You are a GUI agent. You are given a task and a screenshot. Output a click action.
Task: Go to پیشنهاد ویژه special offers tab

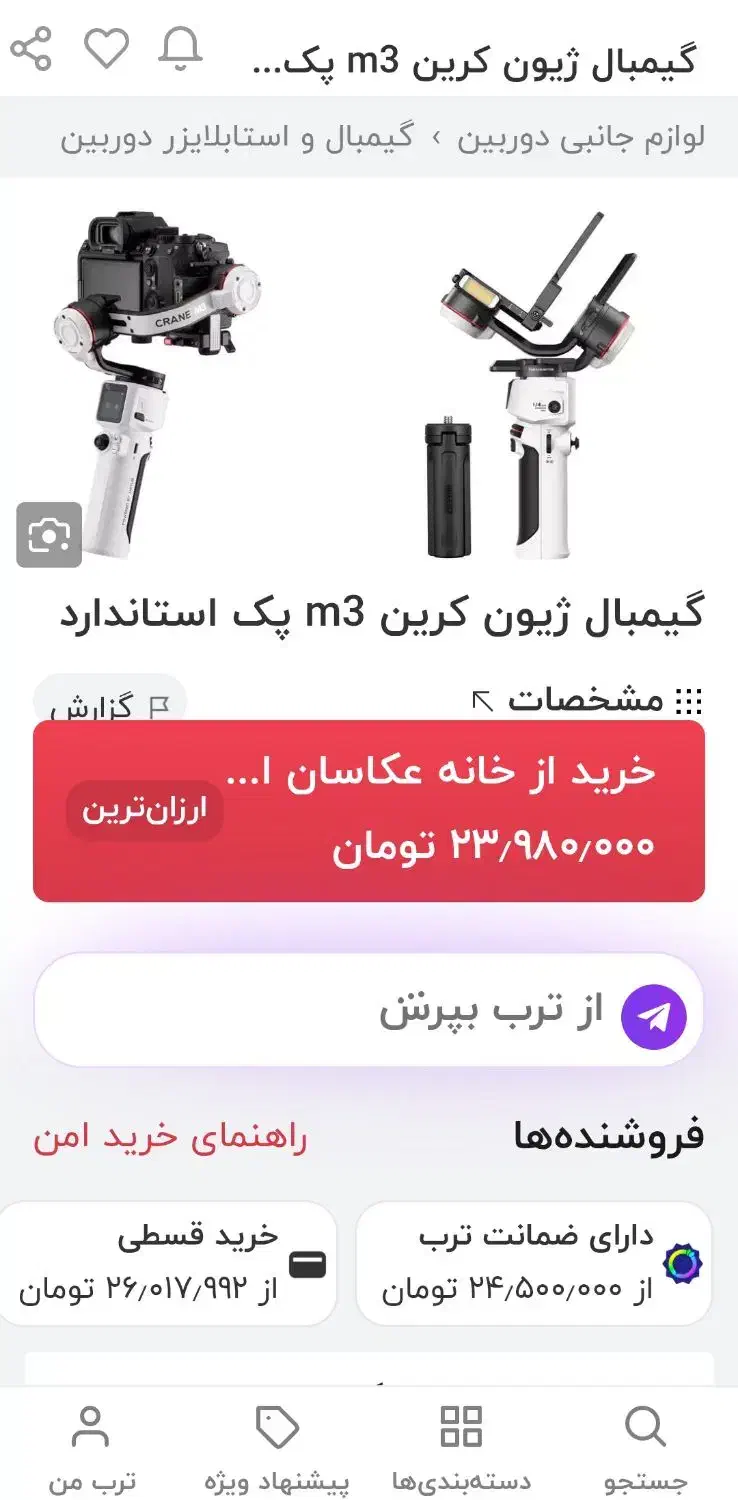(x=277, y=1447)
